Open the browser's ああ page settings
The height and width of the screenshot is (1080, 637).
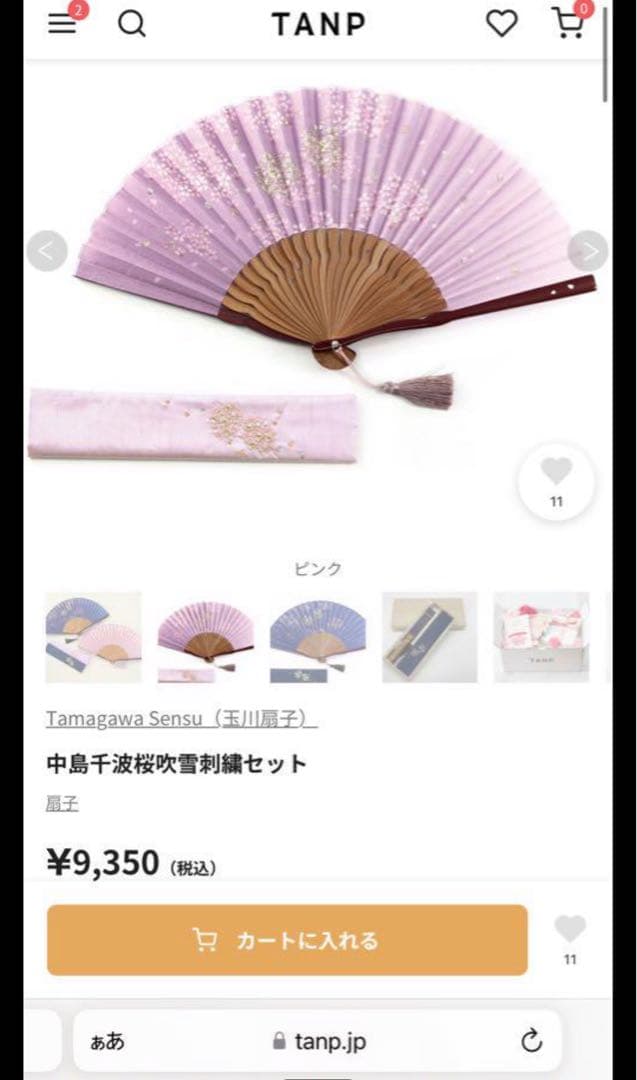[107, 1041]
